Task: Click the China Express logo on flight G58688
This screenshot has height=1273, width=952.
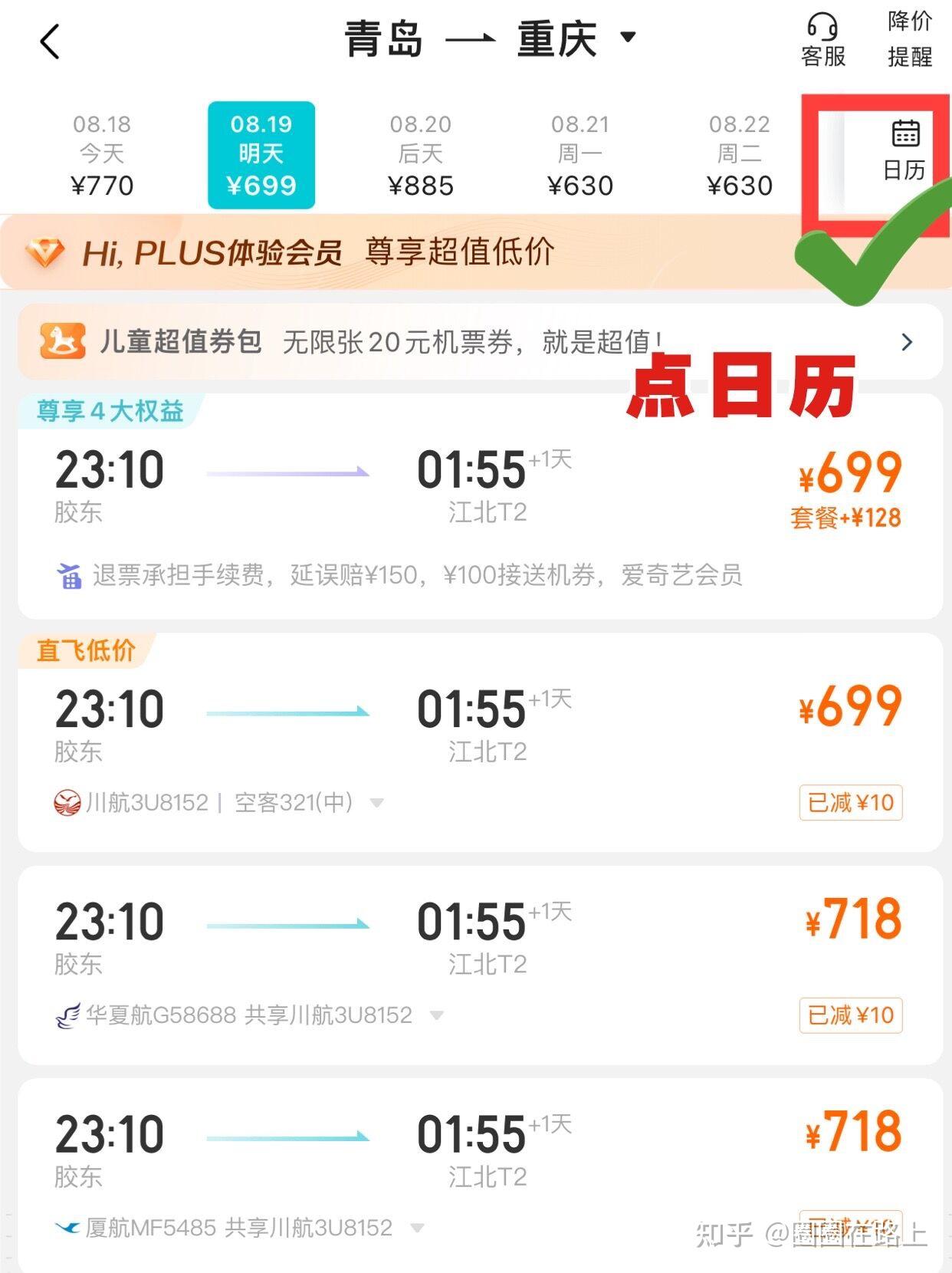Action: (x=69, y=1014)
